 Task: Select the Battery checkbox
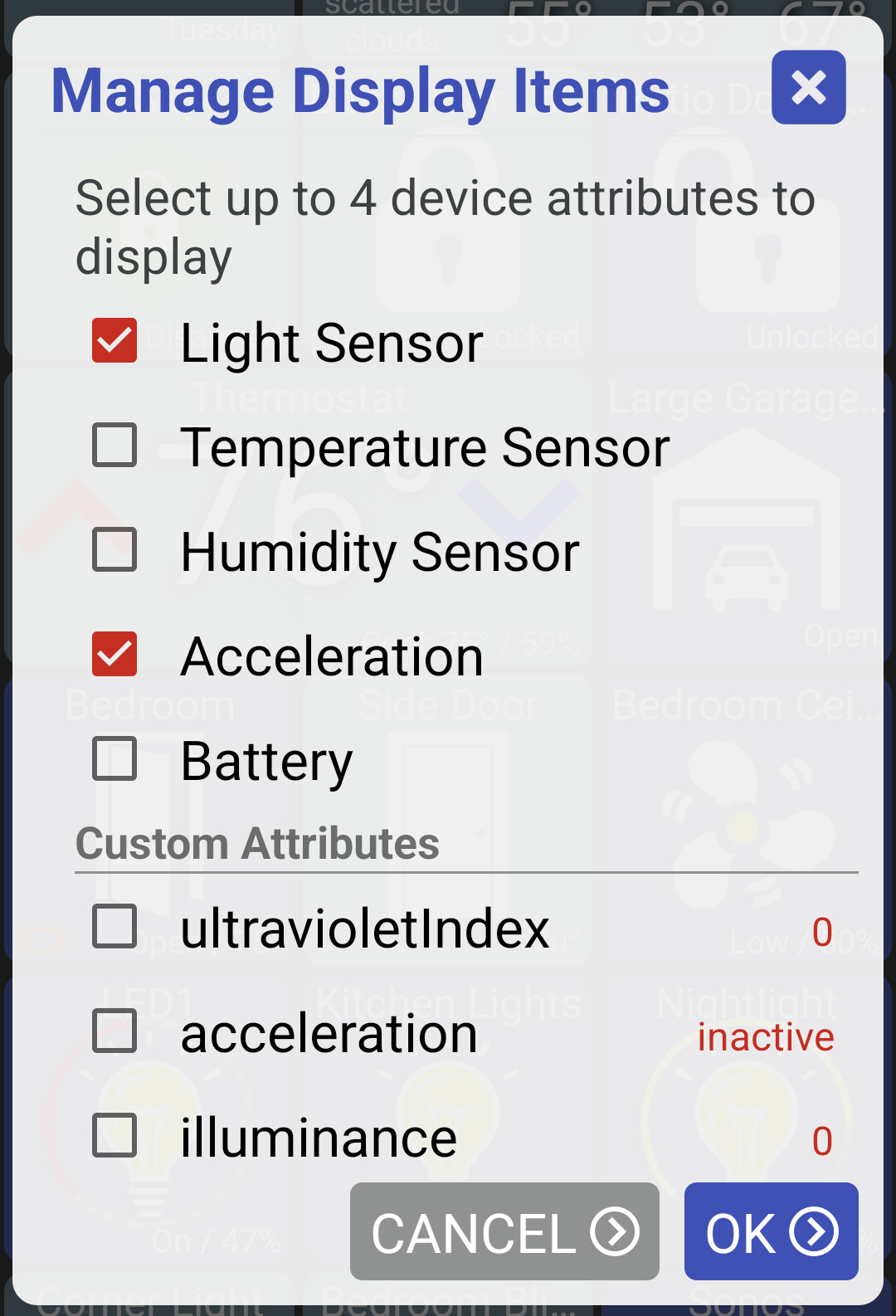114,759
